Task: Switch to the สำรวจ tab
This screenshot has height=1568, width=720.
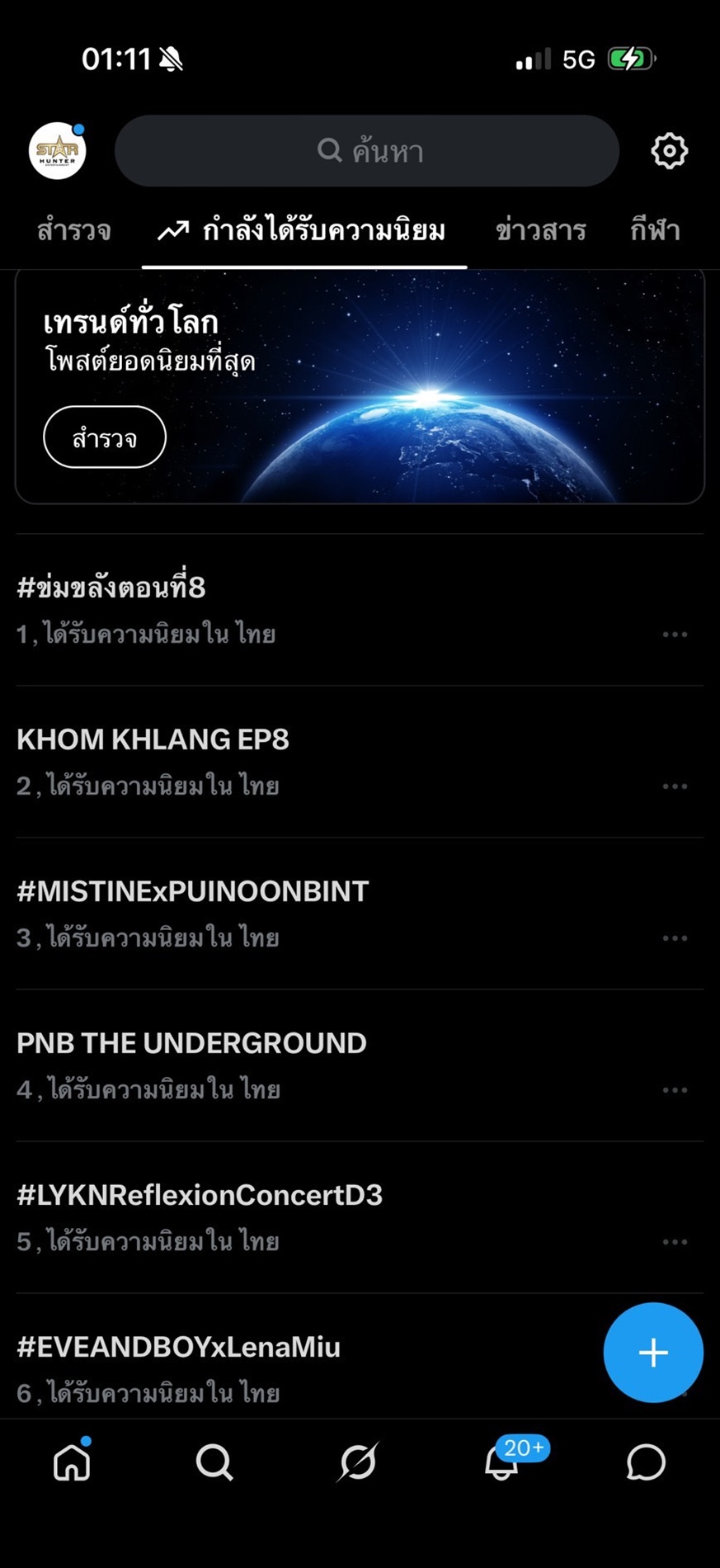Action: 73,230
